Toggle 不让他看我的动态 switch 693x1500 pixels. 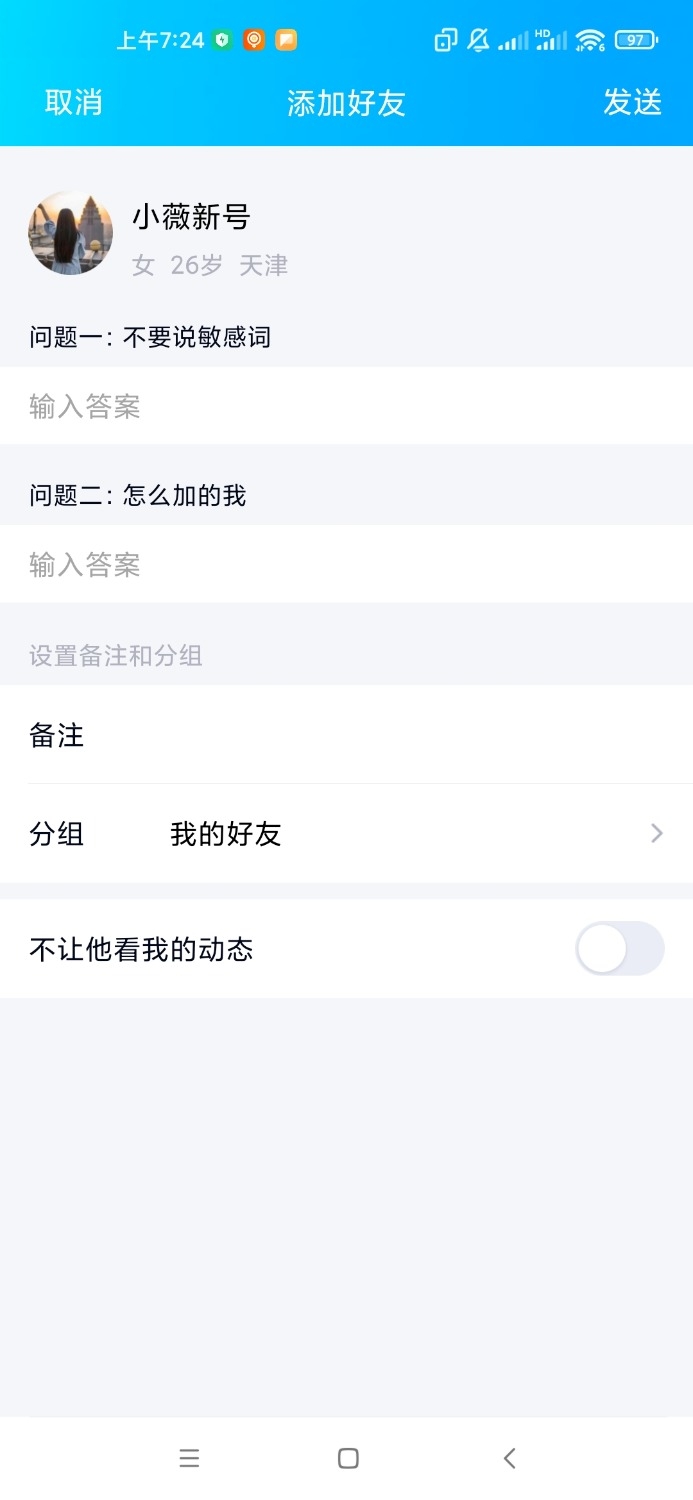click(619, 948)
